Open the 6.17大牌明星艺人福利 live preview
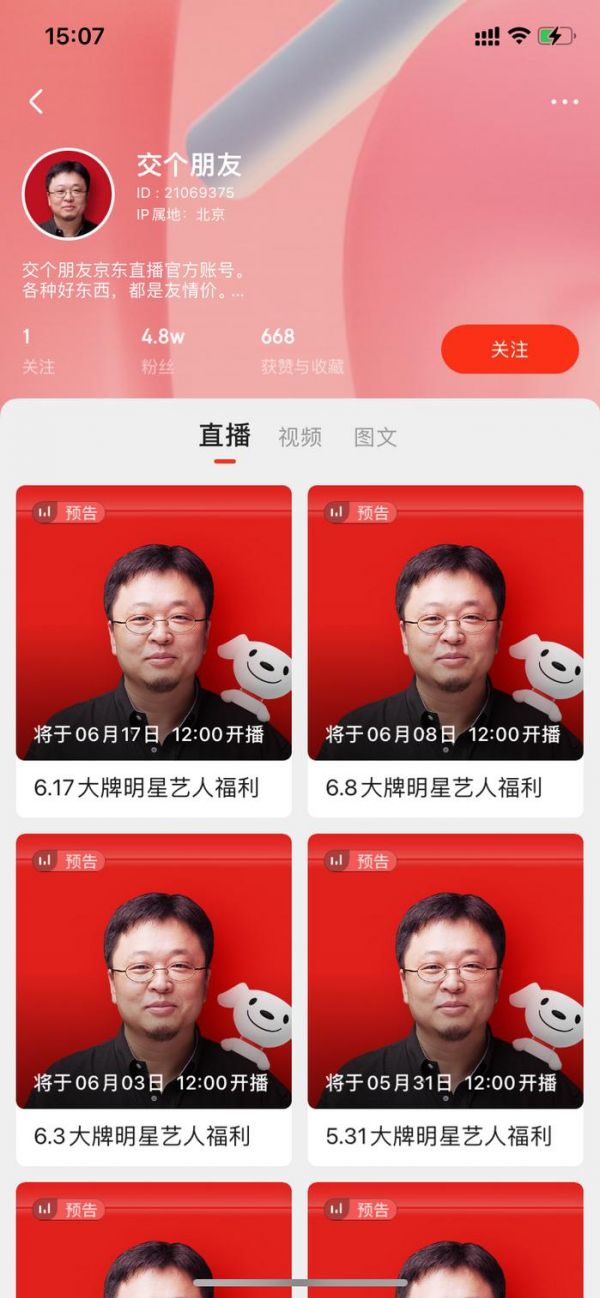This screenshot has width=600, height=1298. 154,650
